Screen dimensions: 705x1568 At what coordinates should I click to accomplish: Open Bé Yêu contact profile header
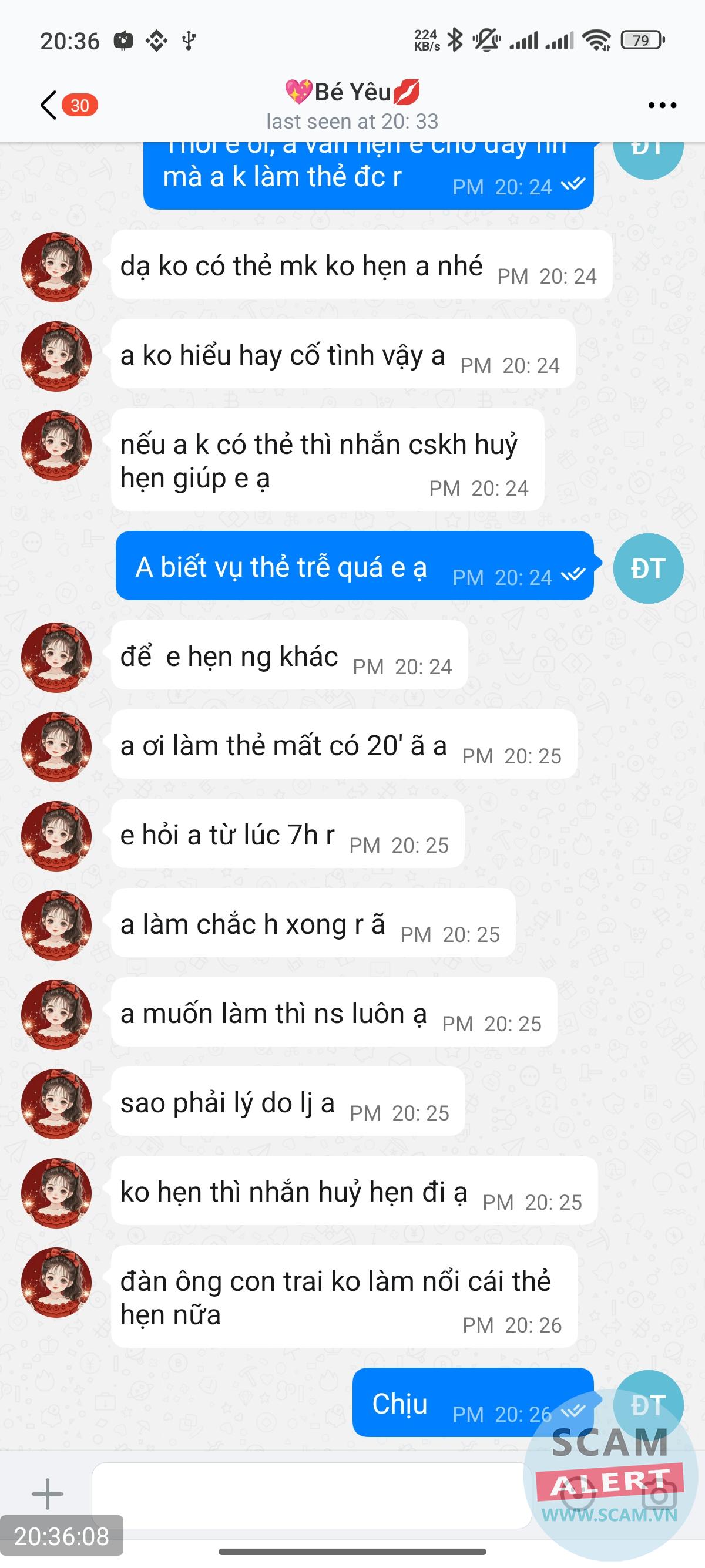pos(352,105)
